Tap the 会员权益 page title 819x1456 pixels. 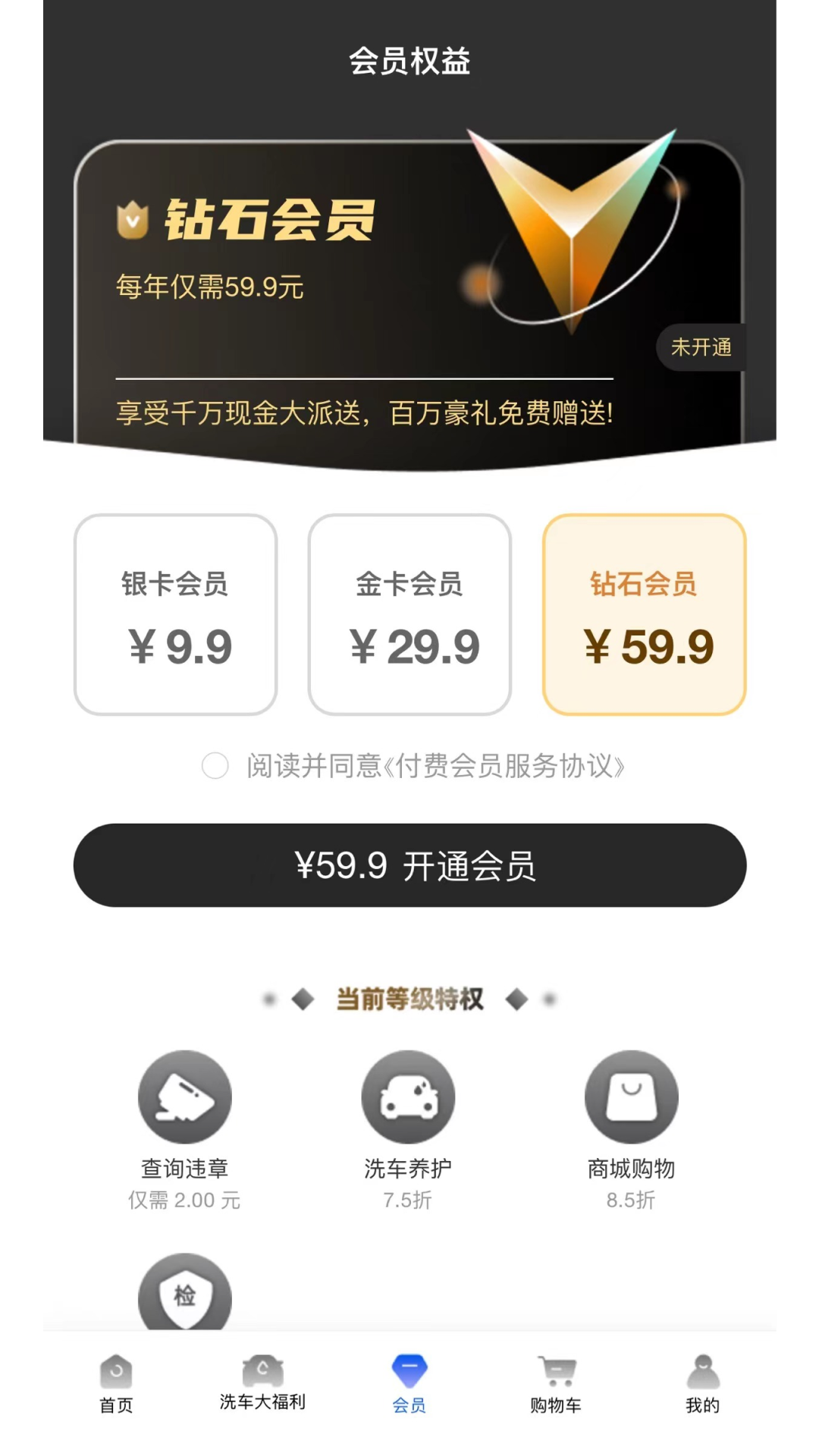pos(409,63)
